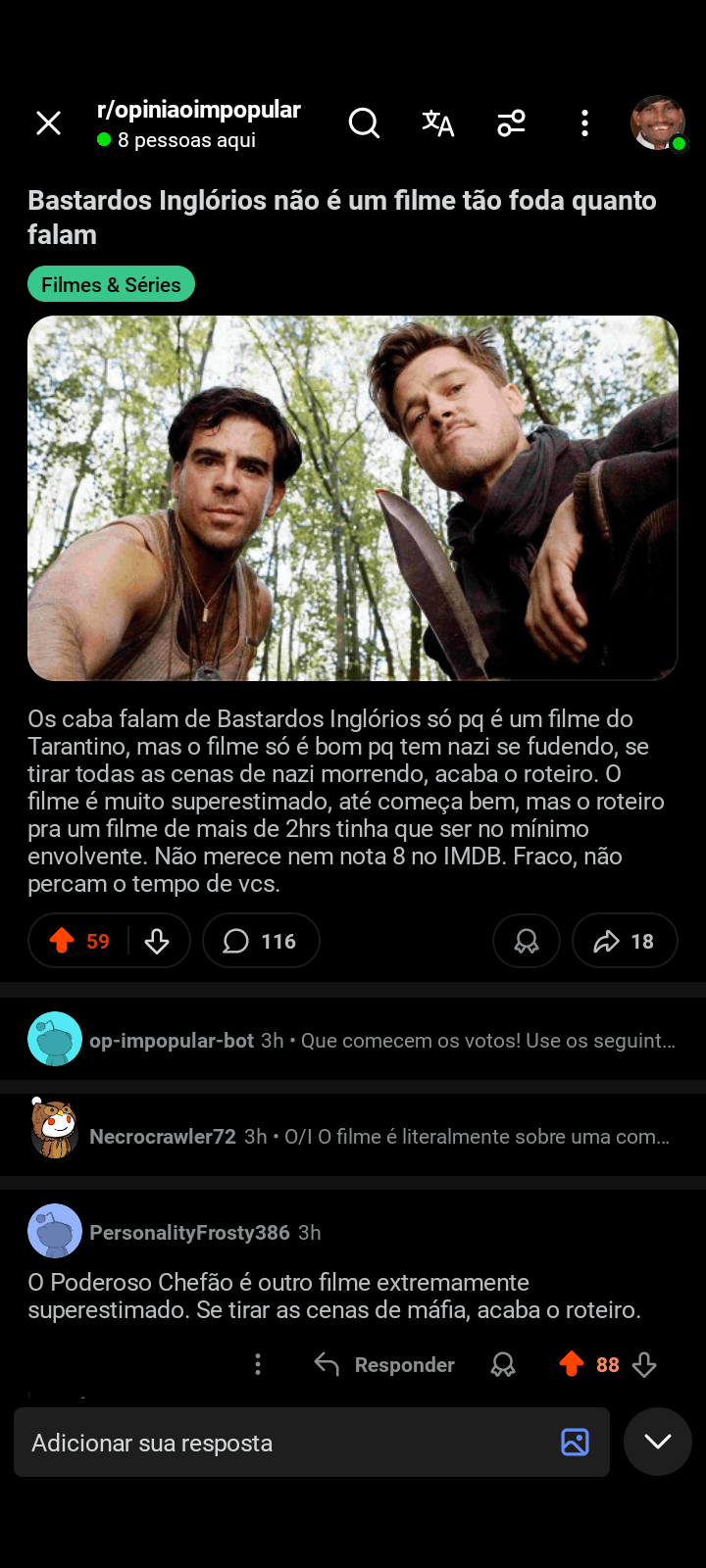Image resolution: width=706 pixels, height=1568 pixels.
Task: Expand the op-impopular-bot comment
Action: tap(382, 1041)
